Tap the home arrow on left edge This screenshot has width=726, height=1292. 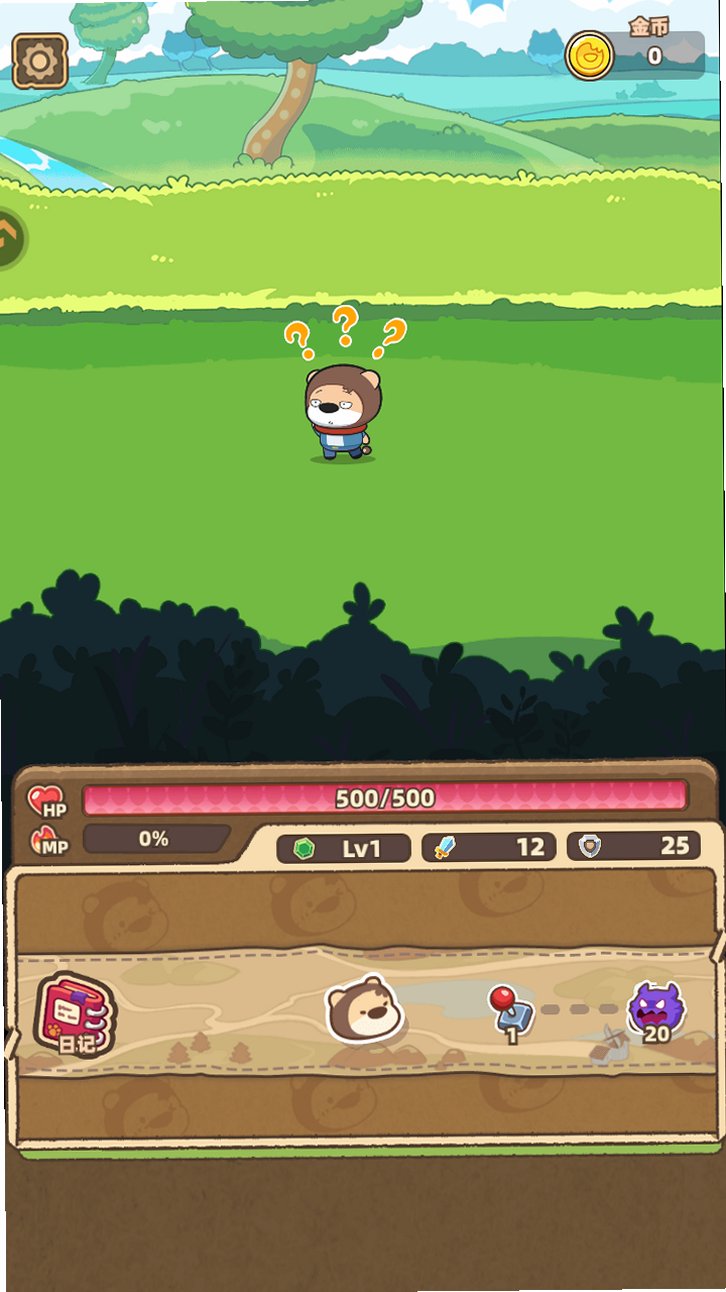pos(10,238)
